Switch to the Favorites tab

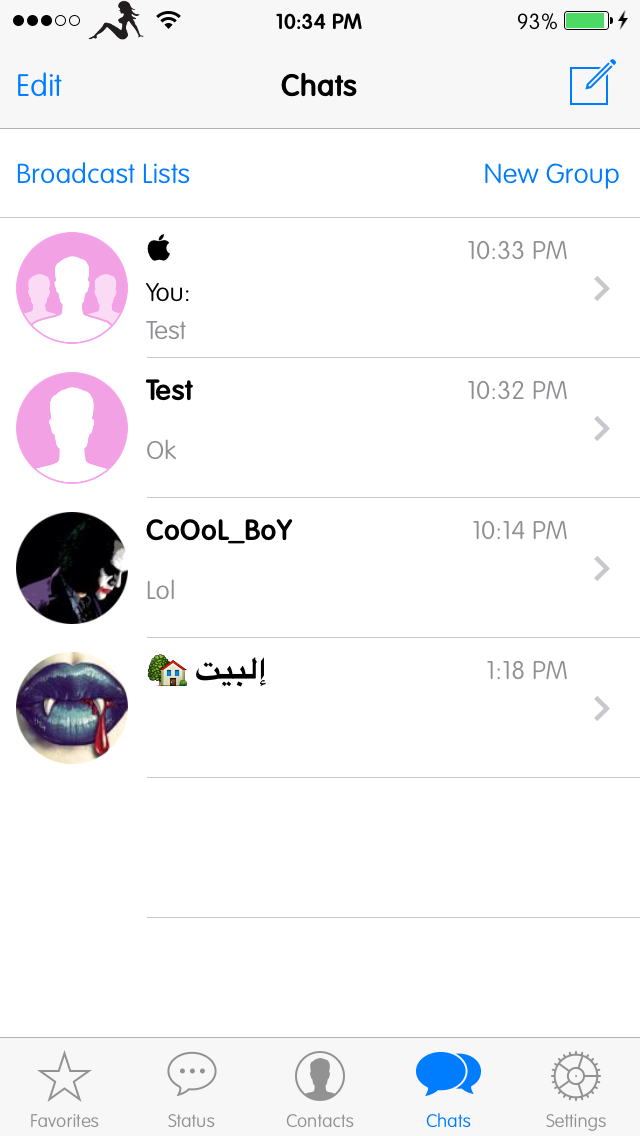tap(64, 1090)
